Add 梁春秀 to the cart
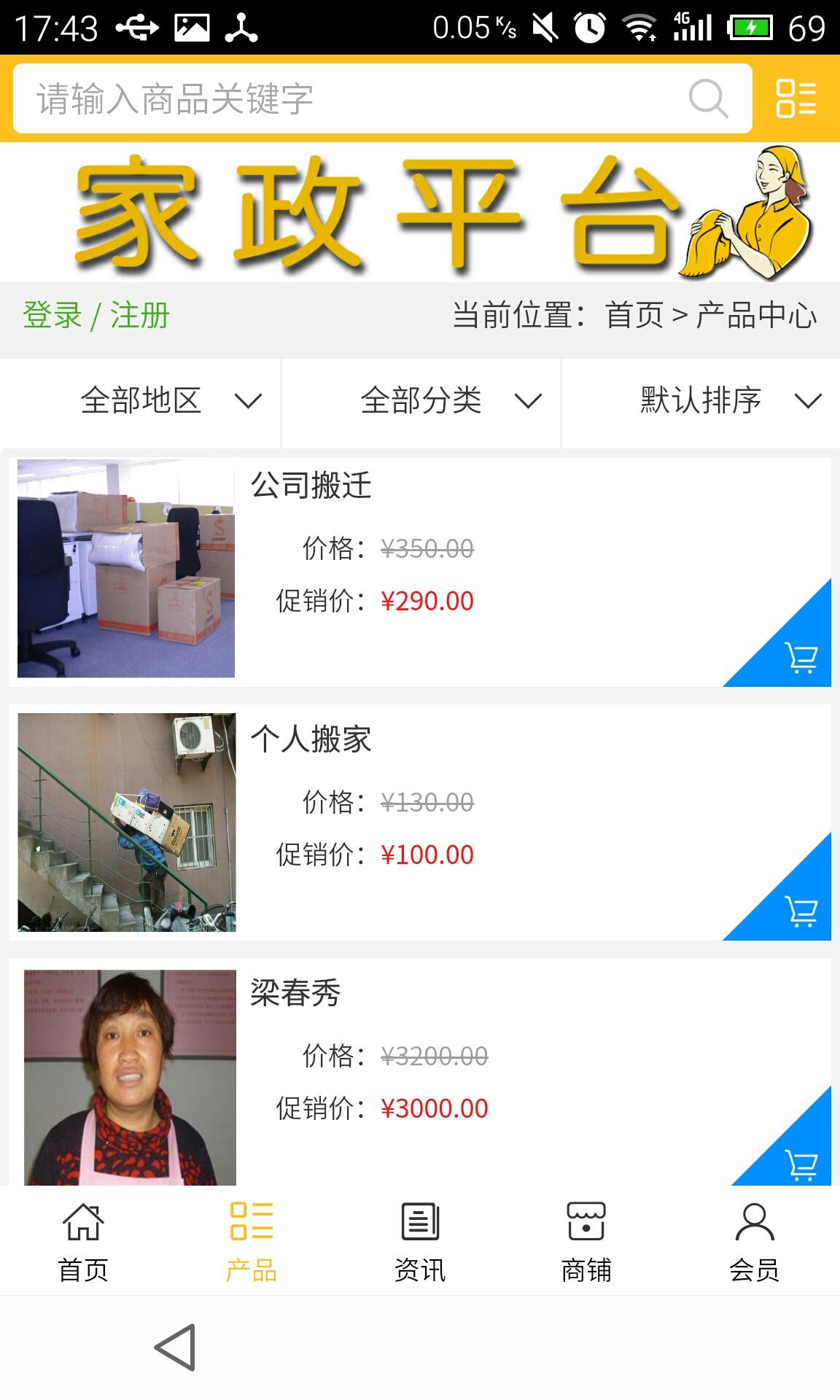This screenshot has width=840, height=1400. (801, 1164)
